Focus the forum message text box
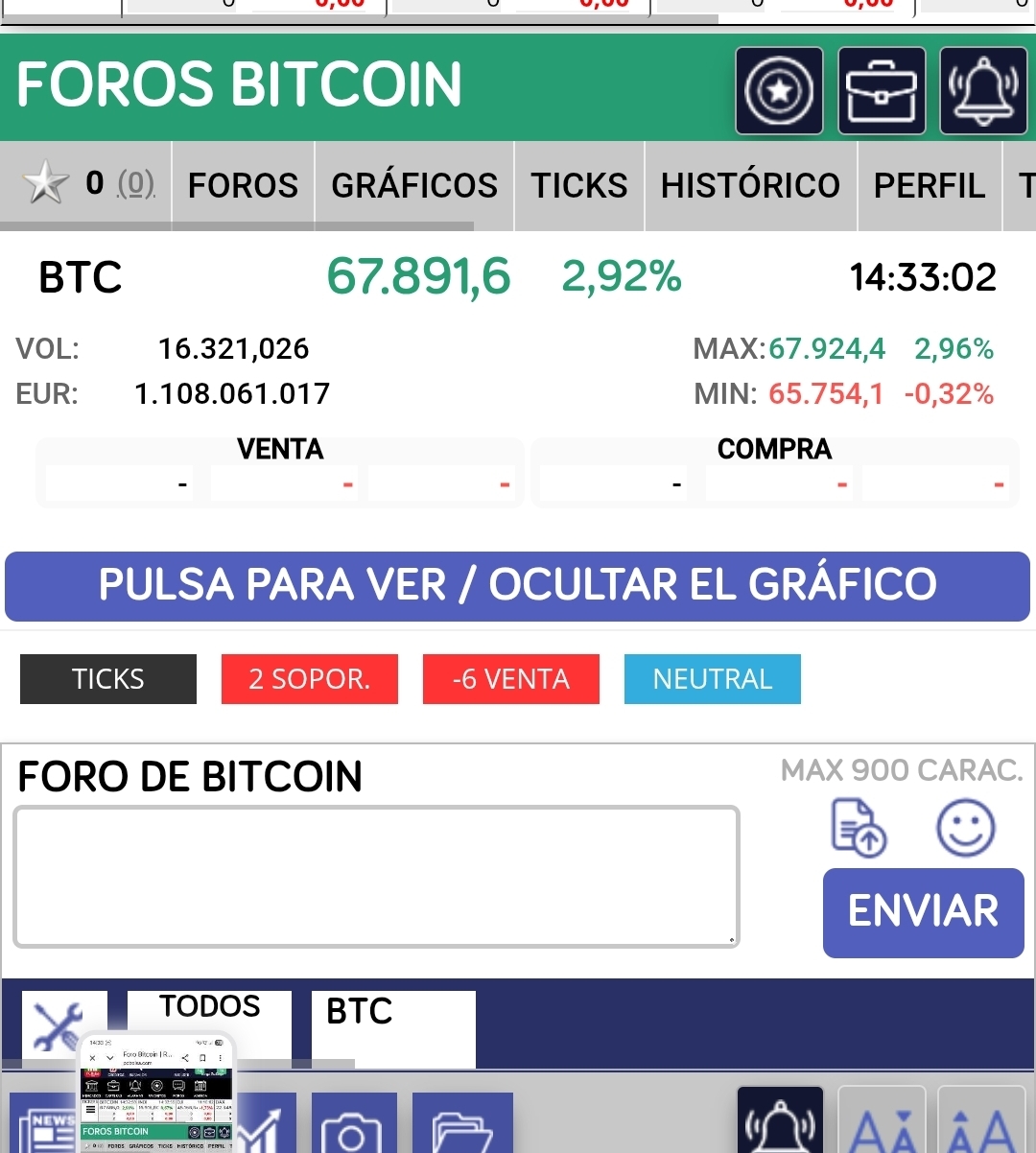 376,877
